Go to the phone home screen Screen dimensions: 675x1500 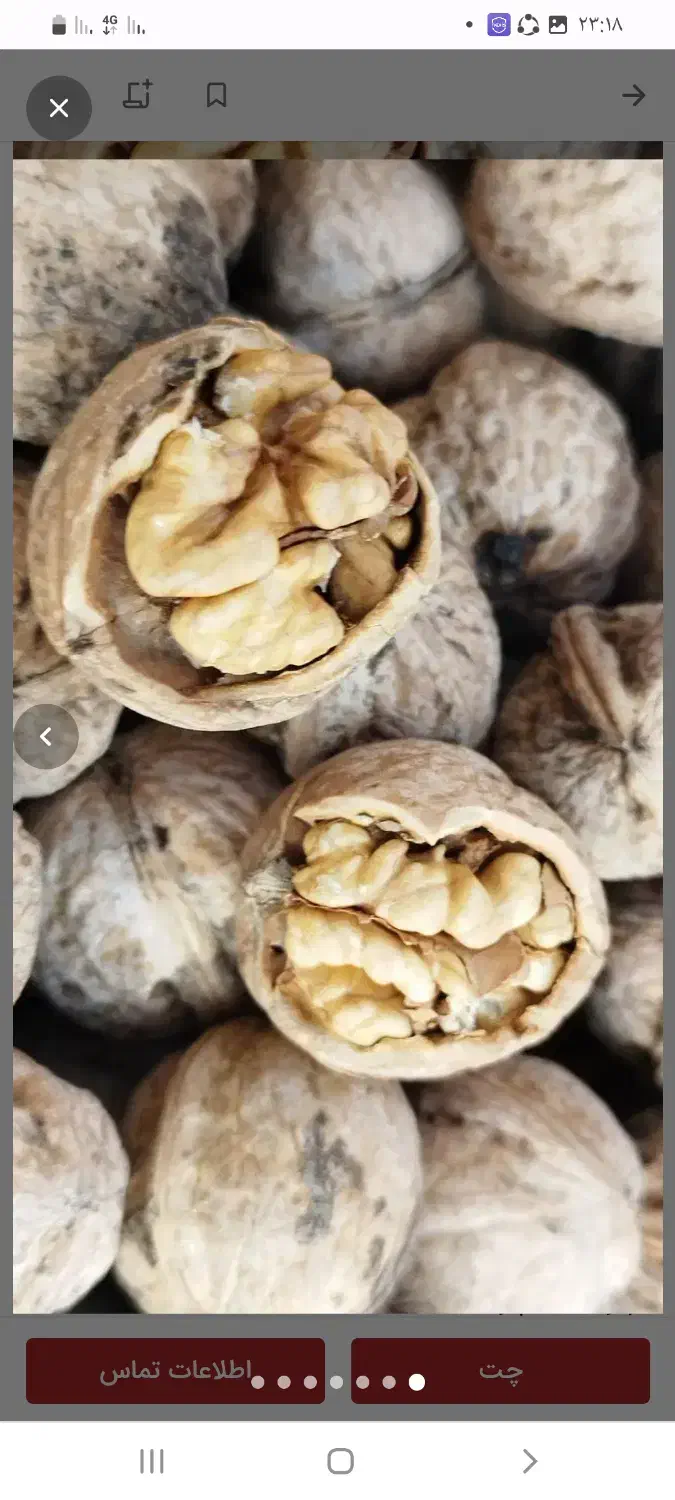point(340,1461)
